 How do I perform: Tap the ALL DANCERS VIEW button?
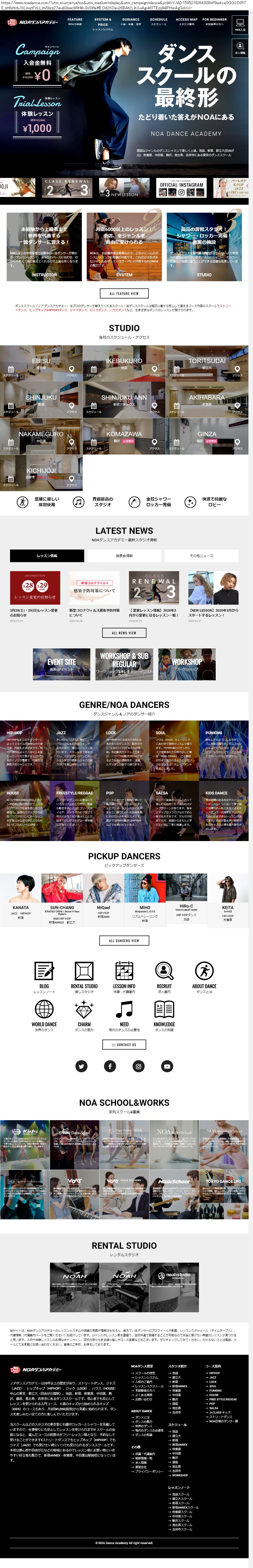point(124,940)
